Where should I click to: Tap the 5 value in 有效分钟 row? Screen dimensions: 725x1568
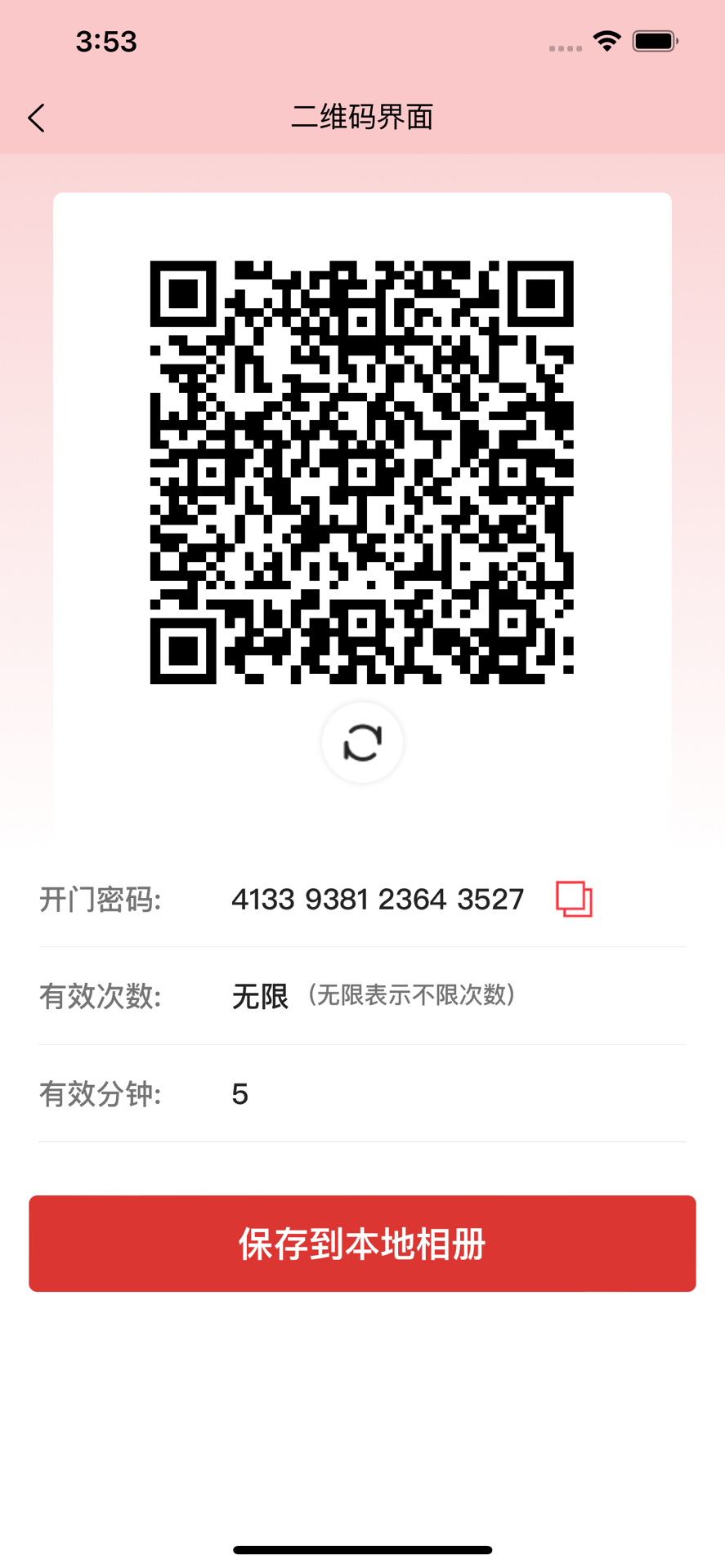pyautogui.click(x=240, y=1093)
